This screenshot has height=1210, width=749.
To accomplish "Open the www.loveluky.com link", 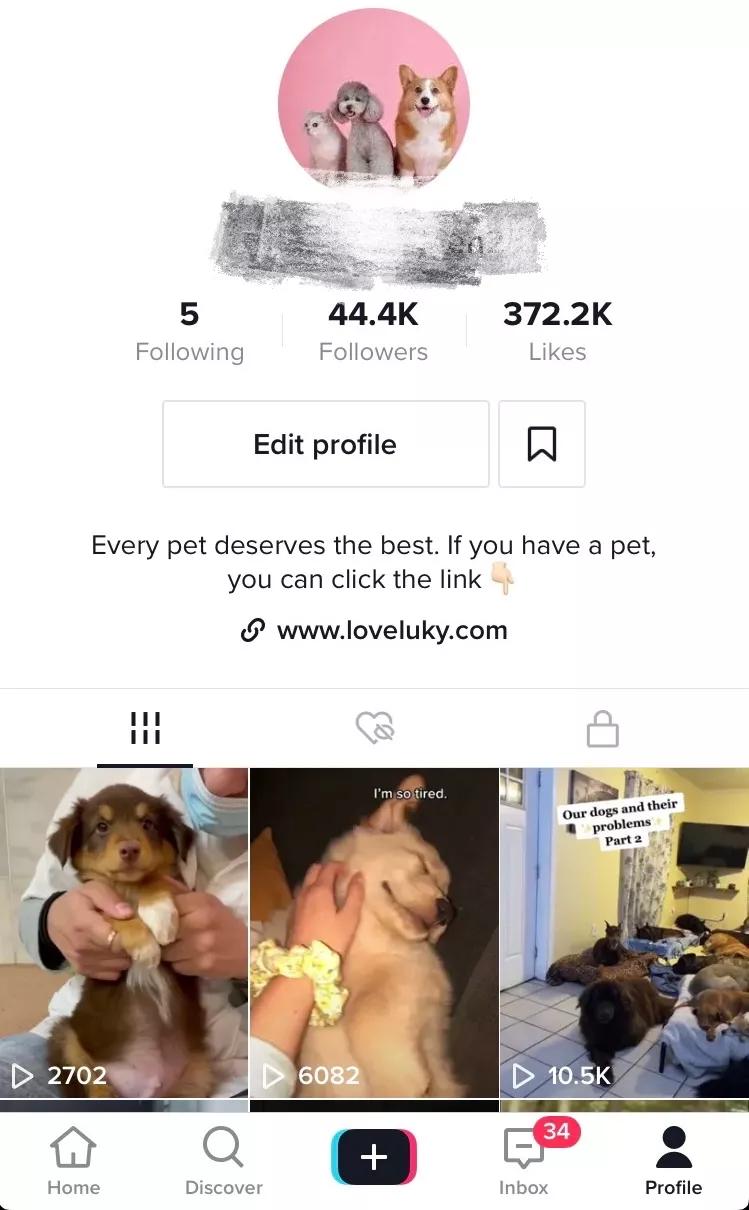I will (391, 630).
